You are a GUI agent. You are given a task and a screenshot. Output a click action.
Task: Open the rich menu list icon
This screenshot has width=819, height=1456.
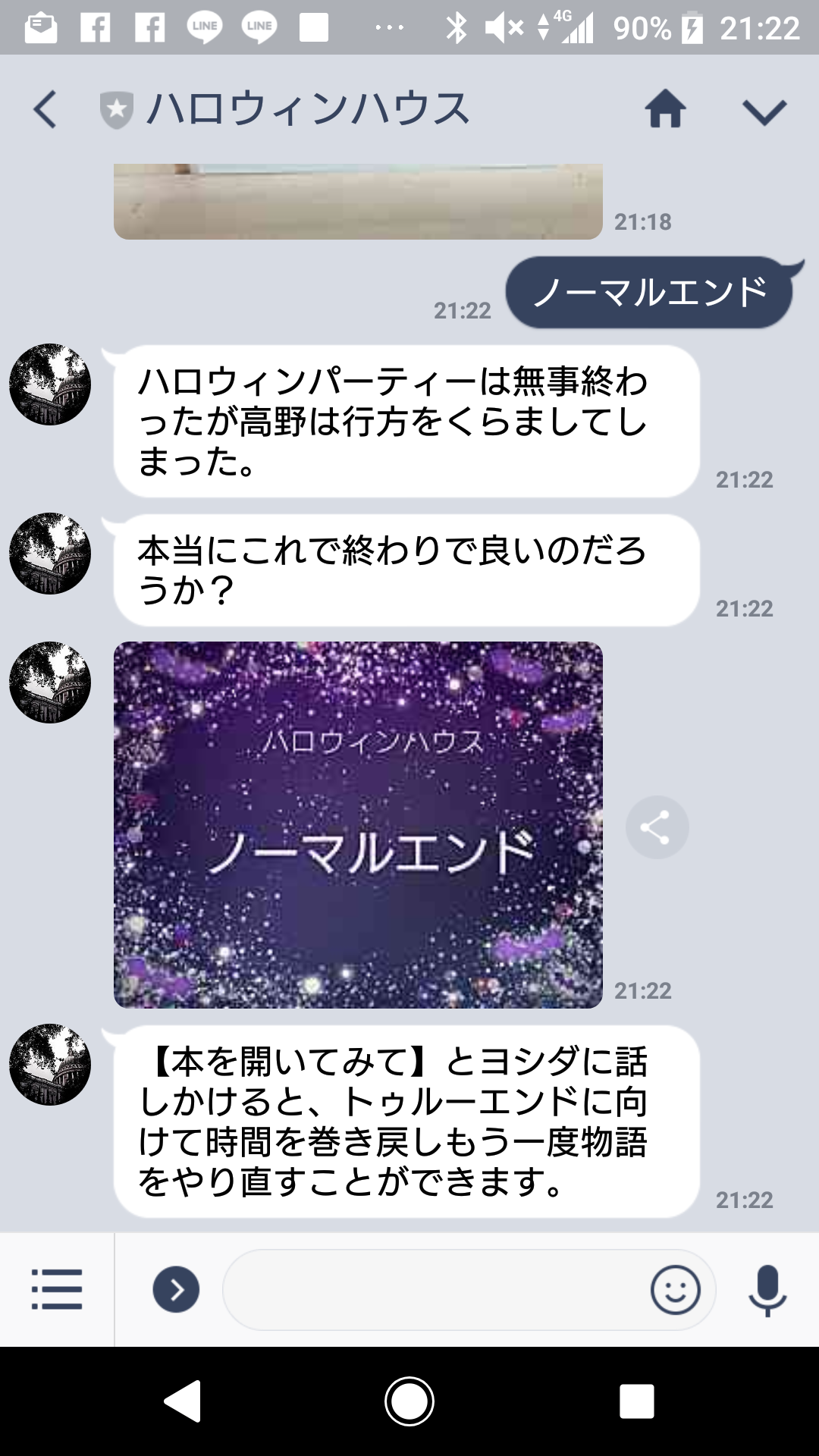pos(57,1289)
